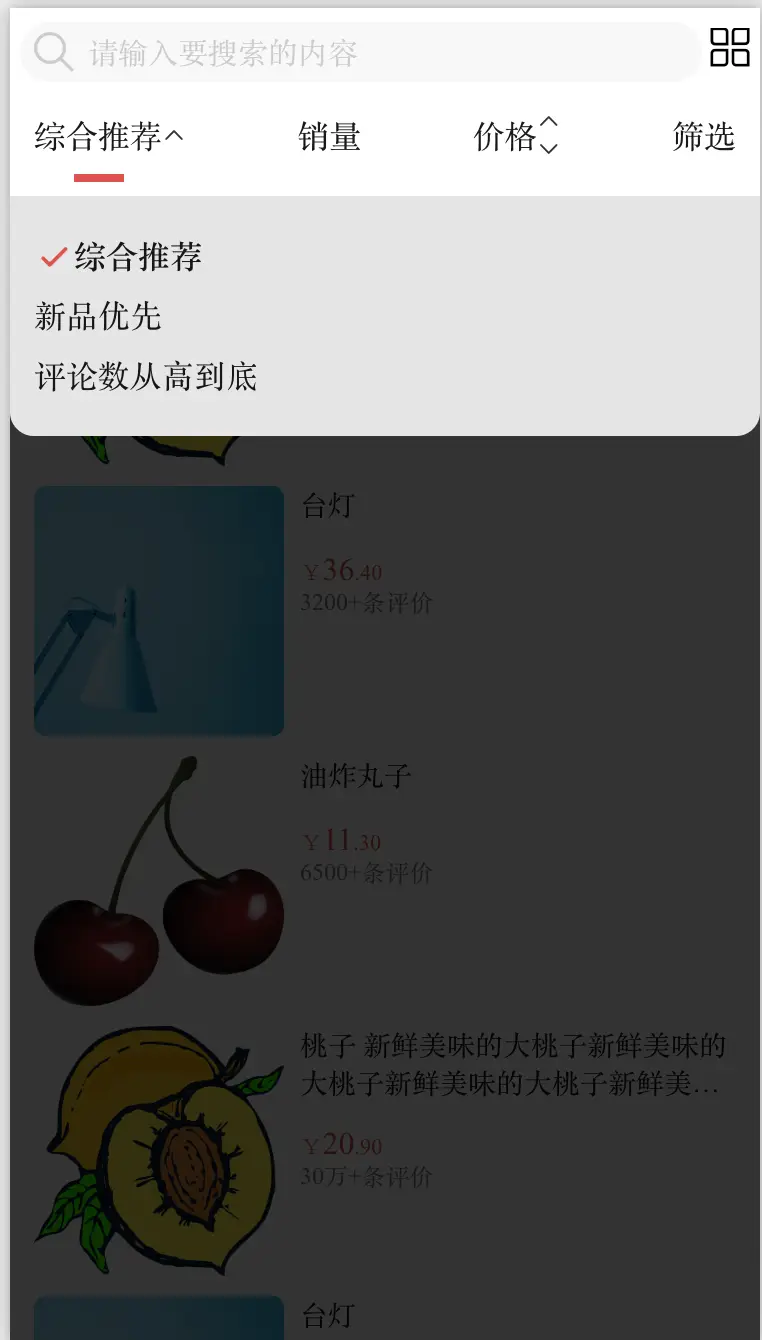Viewport: 762px width, 1340px height.
Task: Open the 筛选 filter panel
Action: click(704, 136)
